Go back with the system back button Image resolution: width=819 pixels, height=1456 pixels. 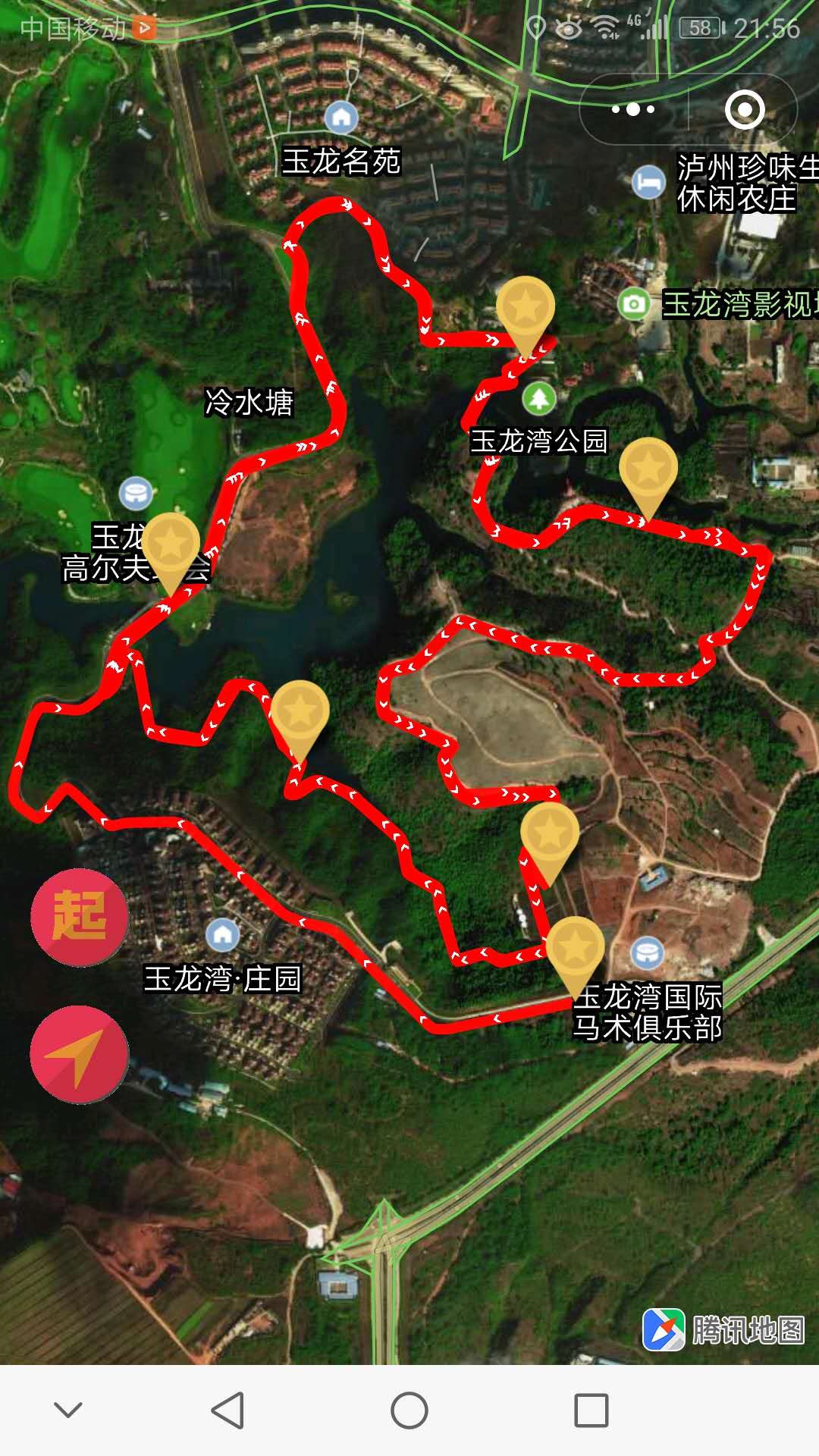[227, 1410]
